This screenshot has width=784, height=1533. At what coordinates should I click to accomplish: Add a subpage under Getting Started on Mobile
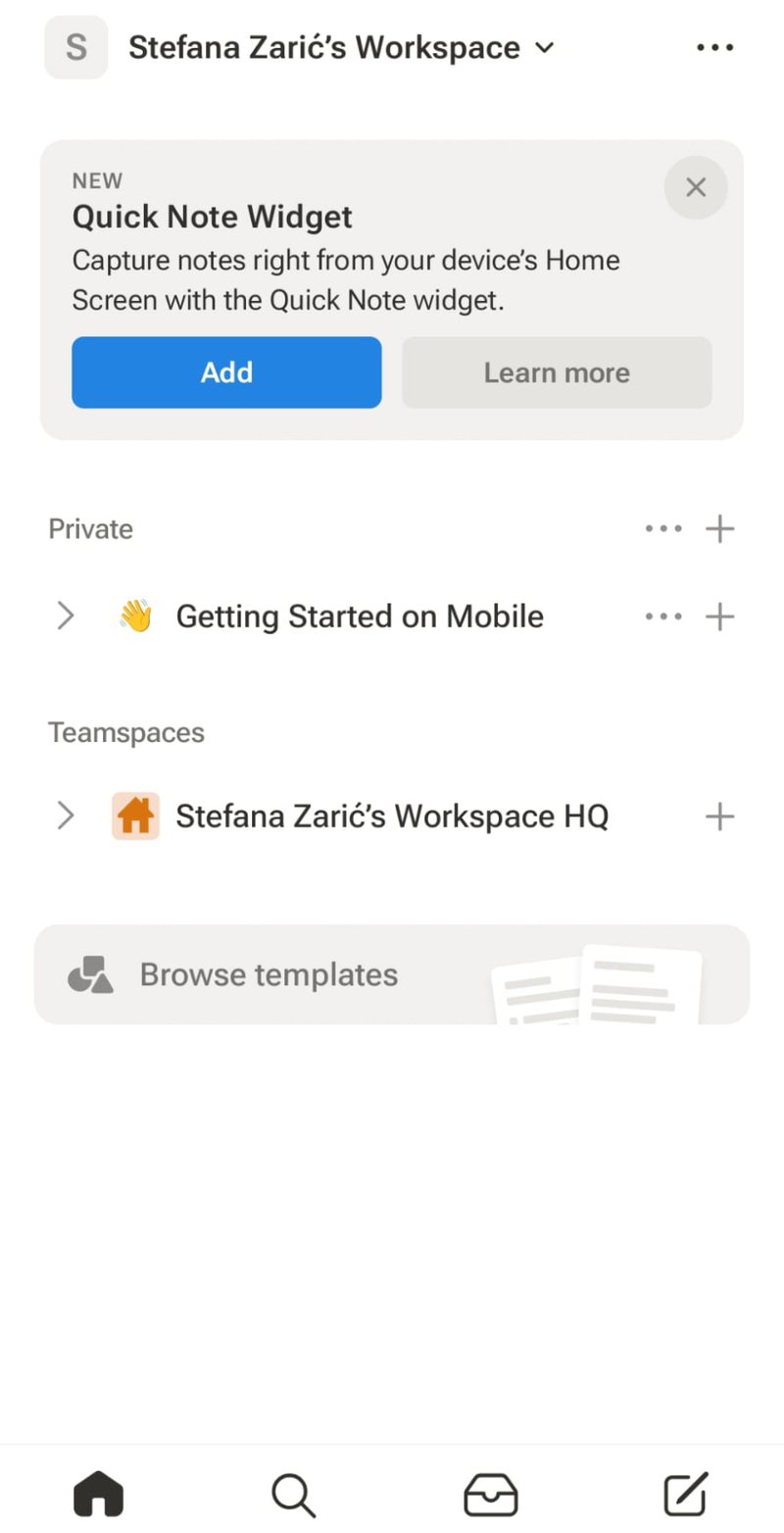point(720,616)
